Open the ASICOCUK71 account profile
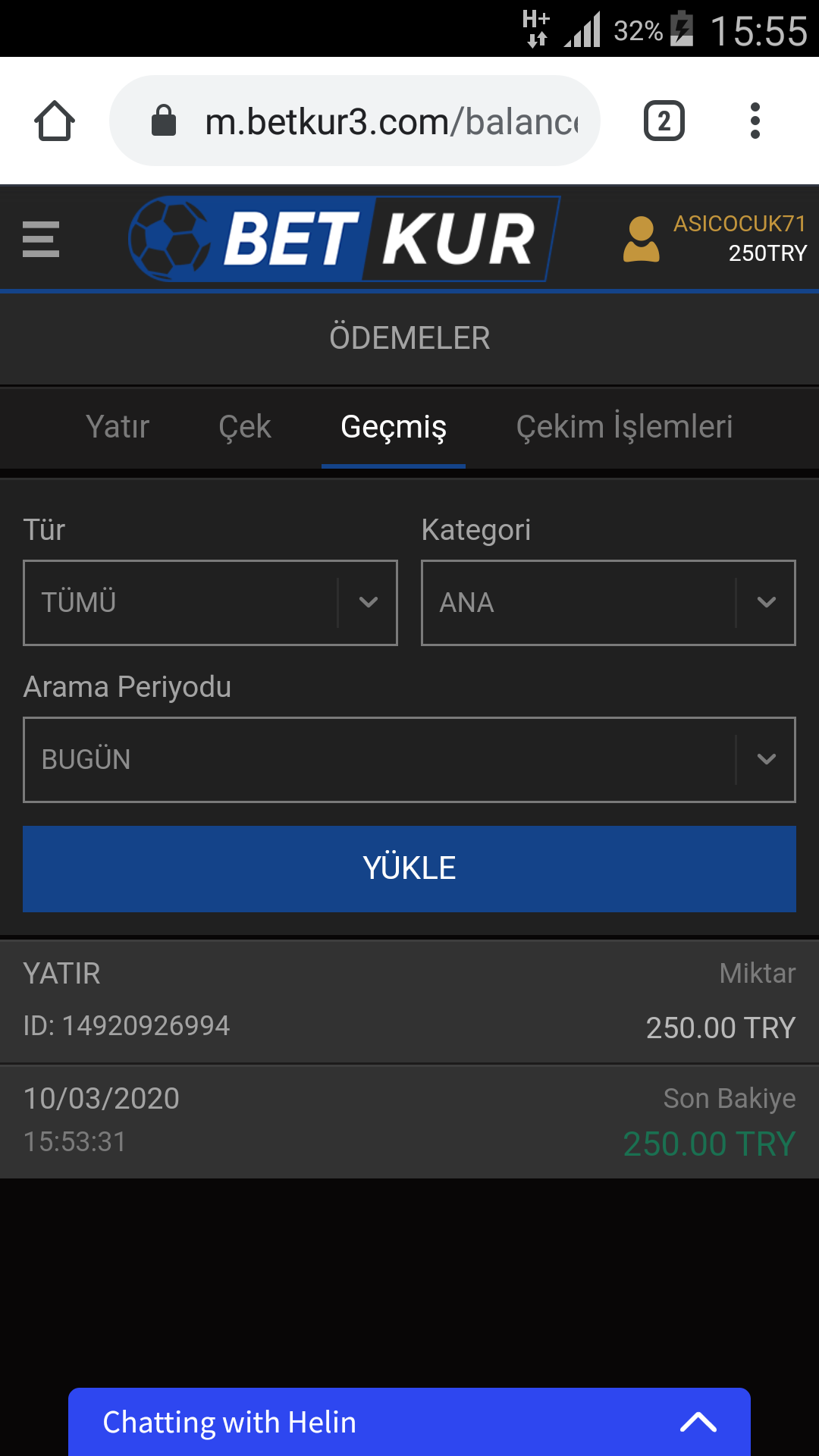 point(715,238)
